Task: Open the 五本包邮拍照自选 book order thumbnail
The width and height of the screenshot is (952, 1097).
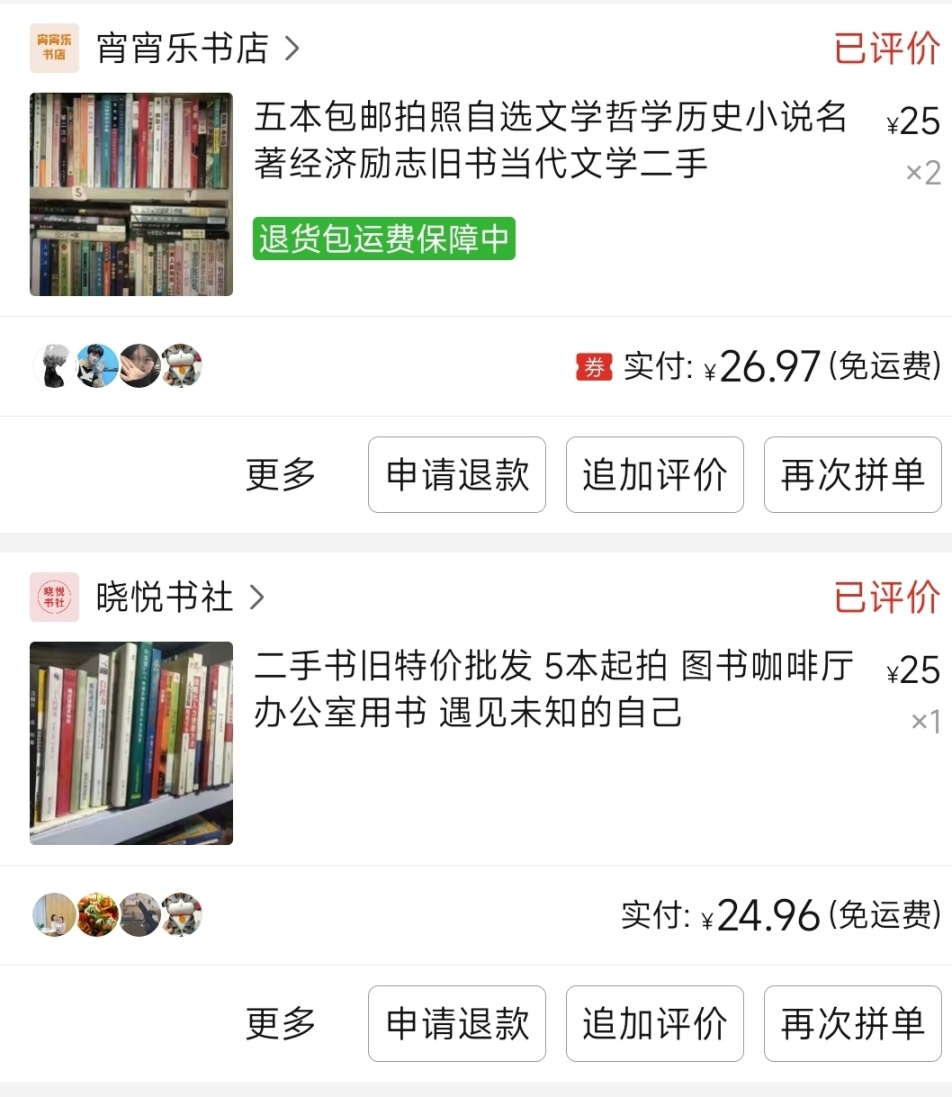Action: point(131,194)
